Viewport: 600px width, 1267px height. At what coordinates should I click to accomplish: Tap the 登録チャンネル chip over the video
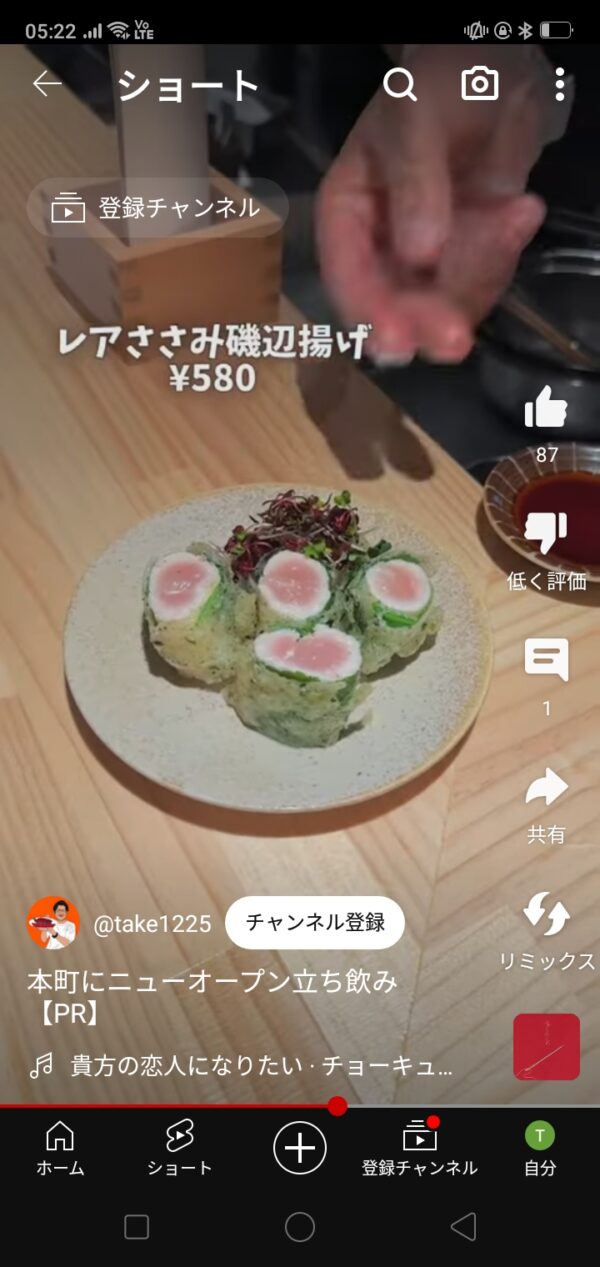pos(158,208)
